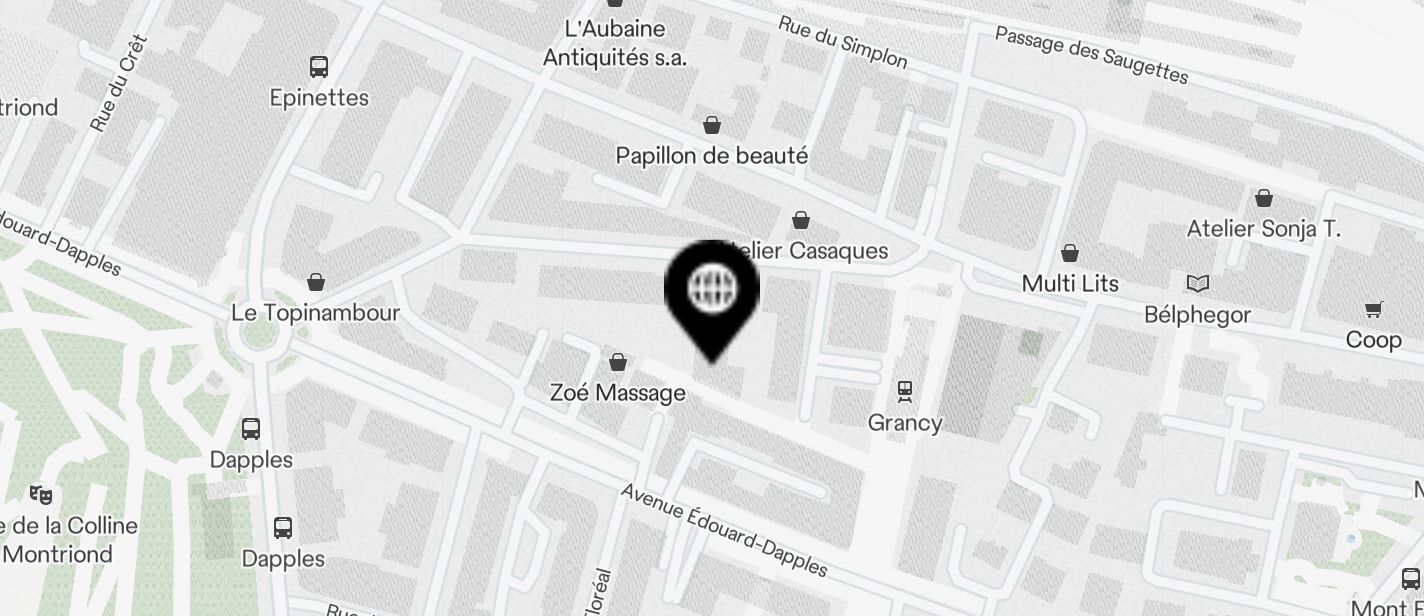Open the Le Topinambour place marker
The height and width of the screenshot is (616, 1424).
(x=316, y=282)
